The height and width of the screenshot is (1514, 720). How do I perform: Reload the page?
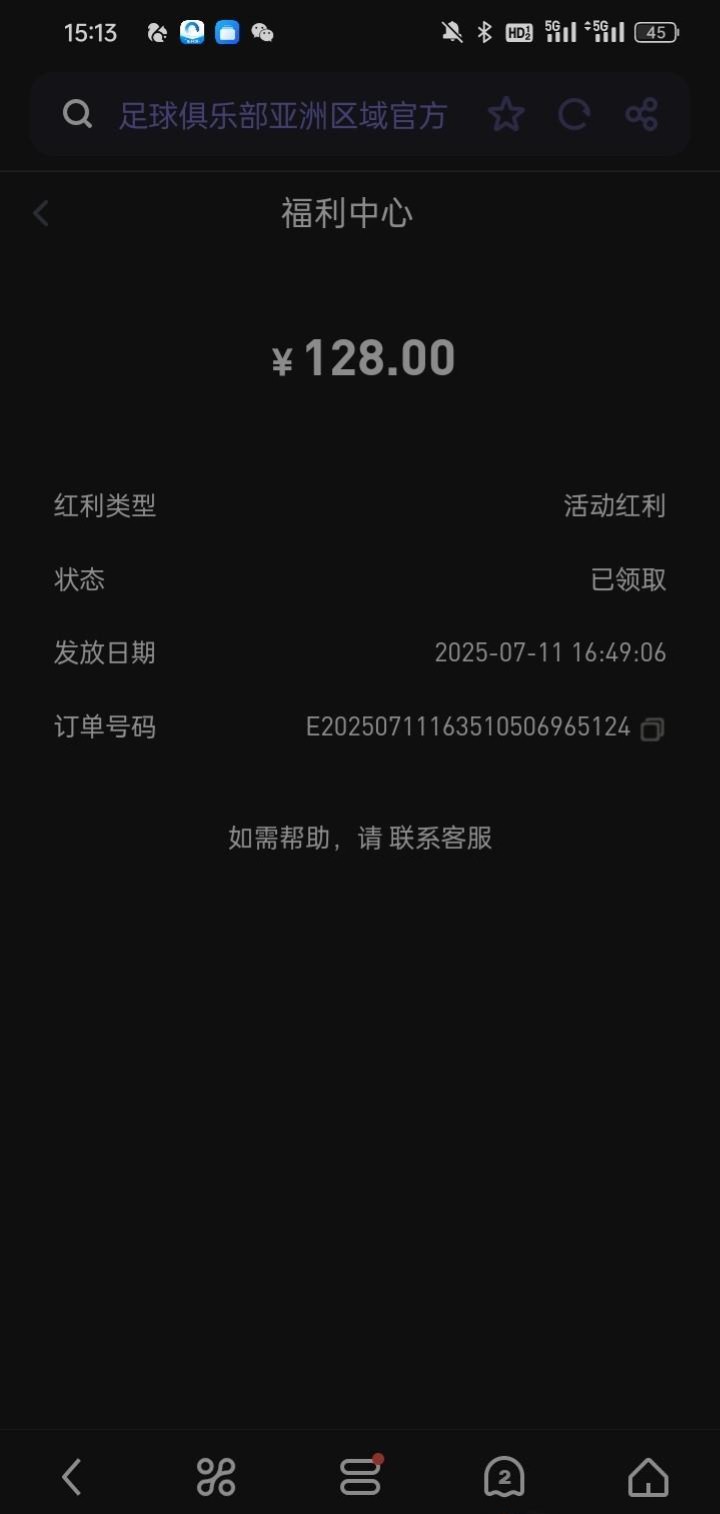574,115
